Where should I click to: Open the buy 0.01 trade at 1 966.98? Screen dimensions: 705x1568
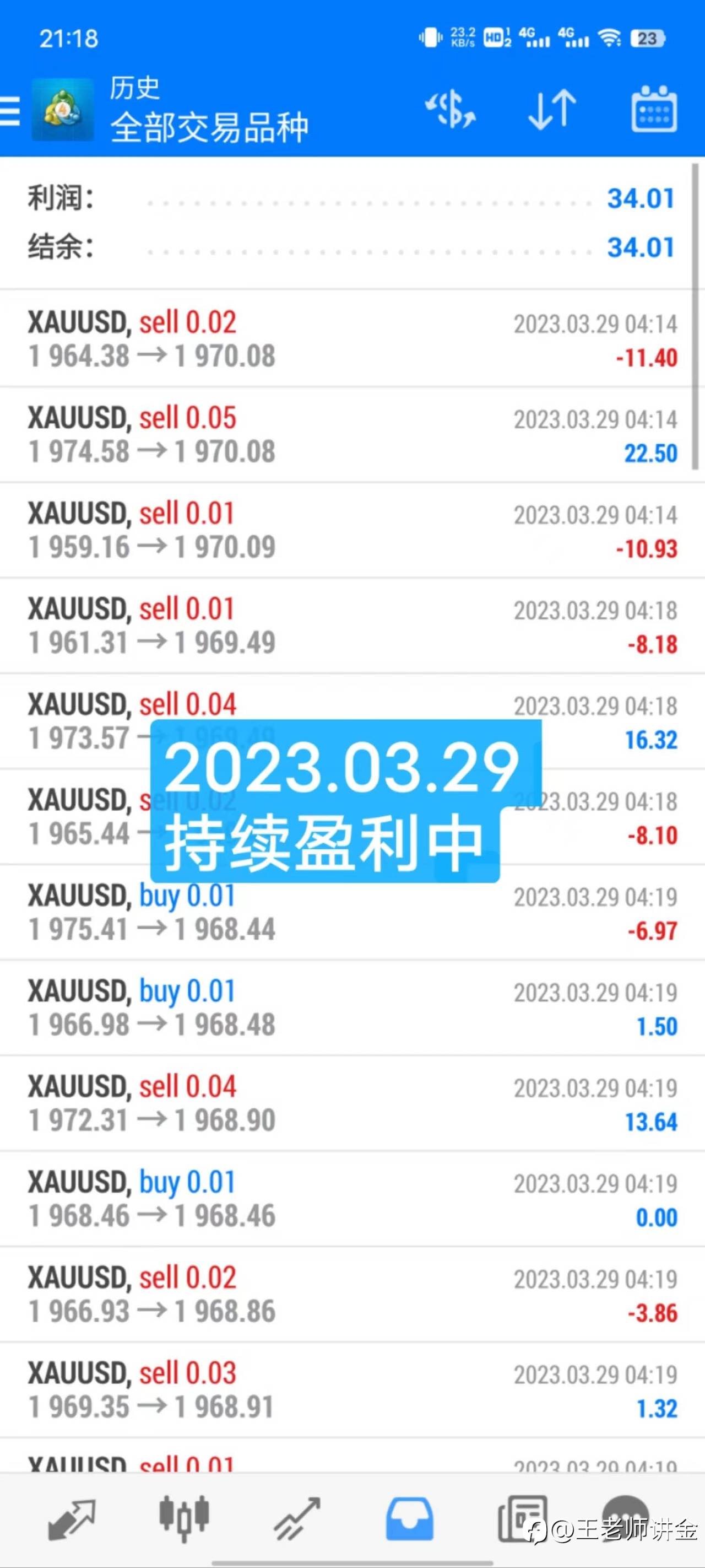(352, 1008)
